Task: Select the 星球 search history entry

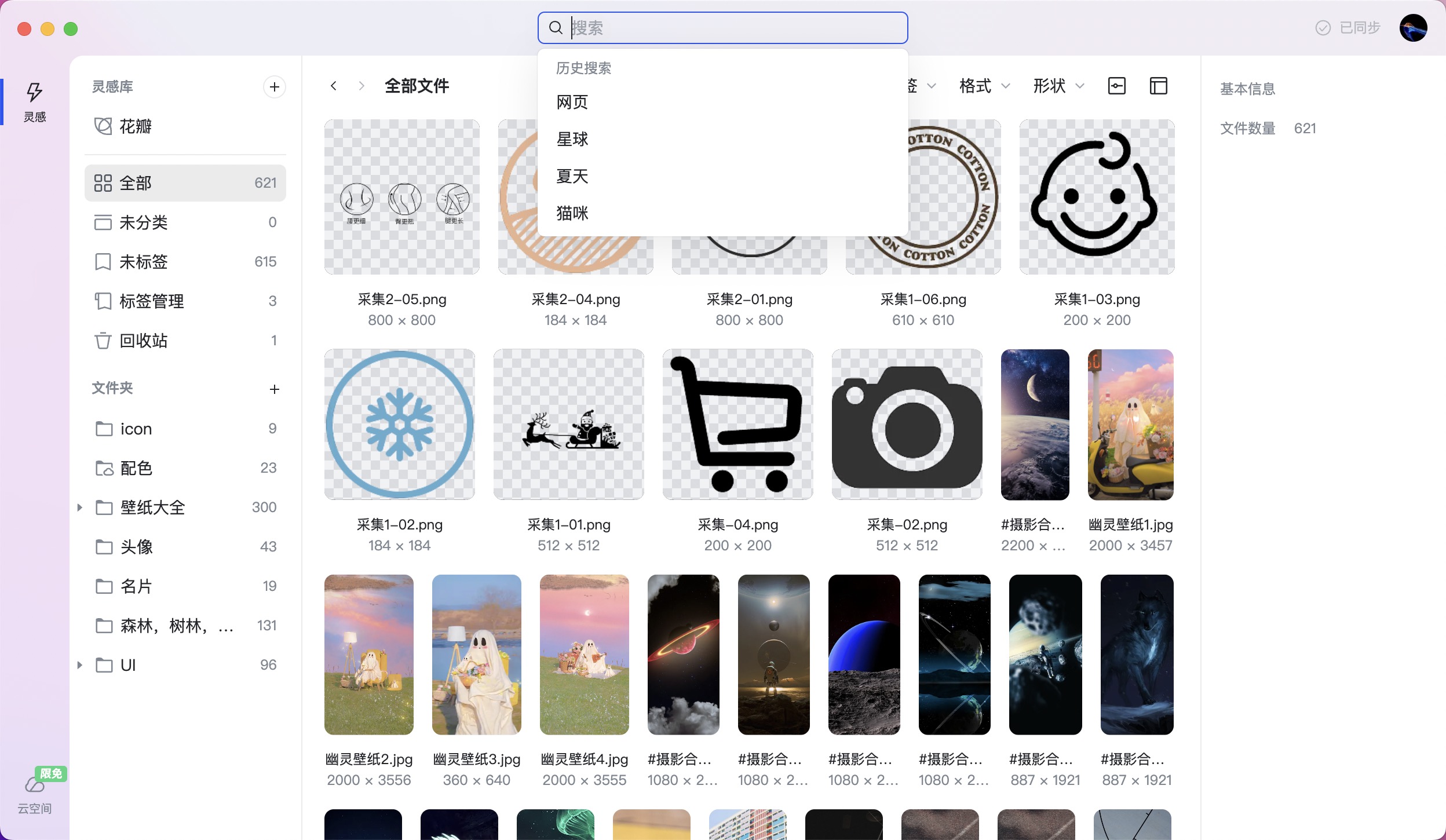Action: pyautogui.click(x=572, y=139)
